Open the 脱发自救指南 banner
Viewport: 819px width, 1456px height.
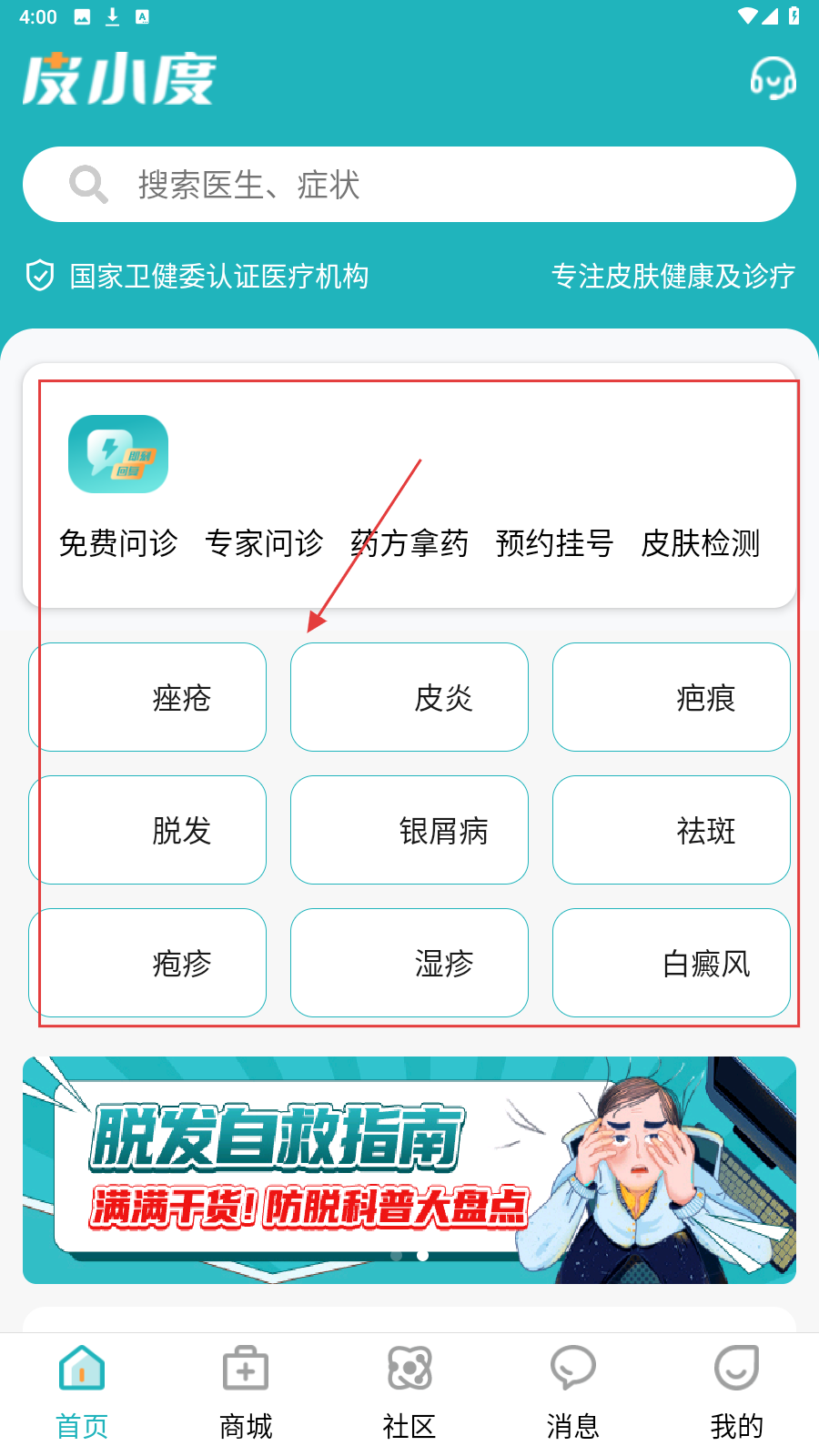coord(409,1169)
